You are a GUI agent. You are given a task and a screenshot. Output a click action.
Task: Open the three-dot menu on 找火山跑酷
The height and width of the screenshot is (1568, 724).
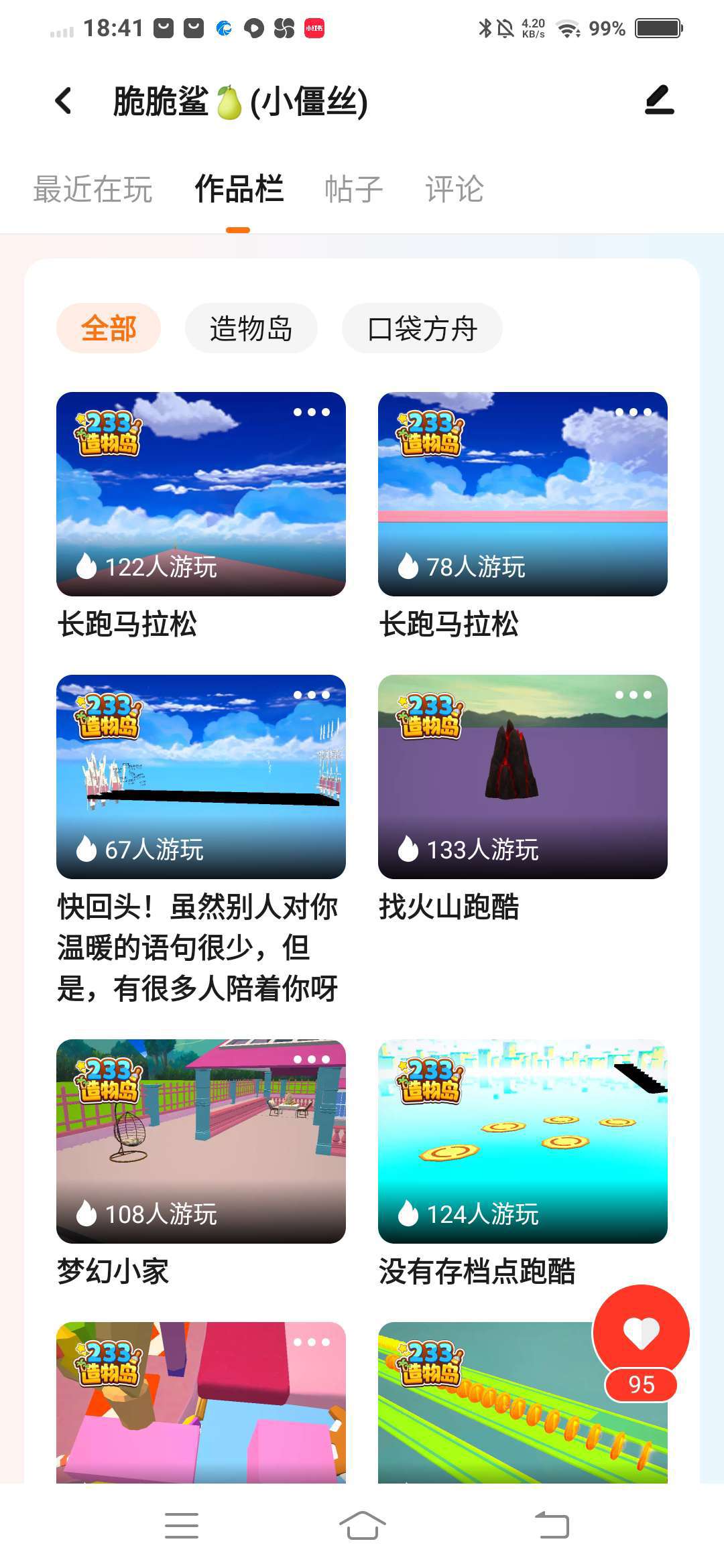(x=633, y=695)
